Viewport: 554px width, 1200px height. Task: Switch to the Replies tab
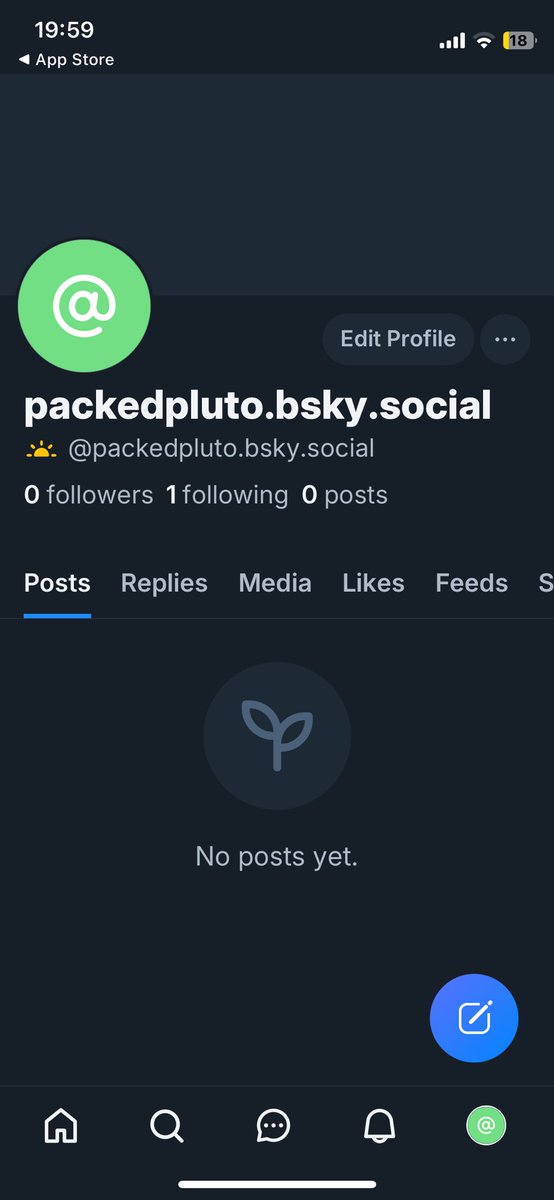(164, 583)
